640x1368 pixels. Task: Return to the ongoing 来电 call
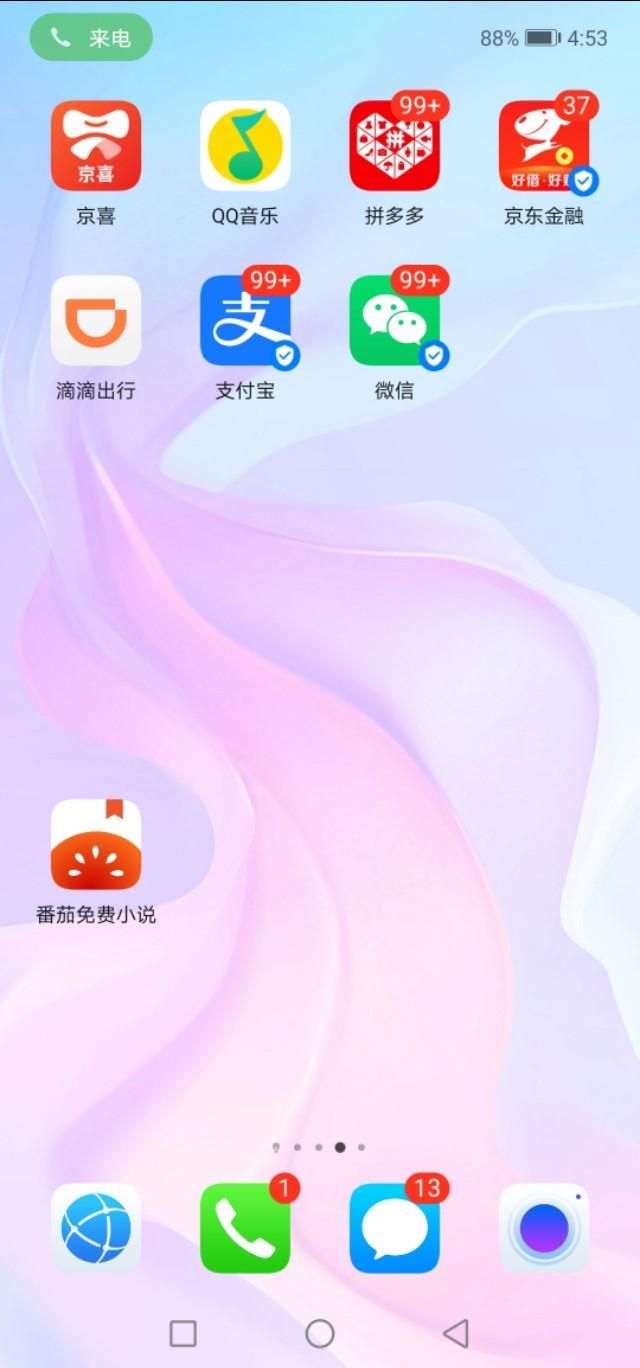91,38
